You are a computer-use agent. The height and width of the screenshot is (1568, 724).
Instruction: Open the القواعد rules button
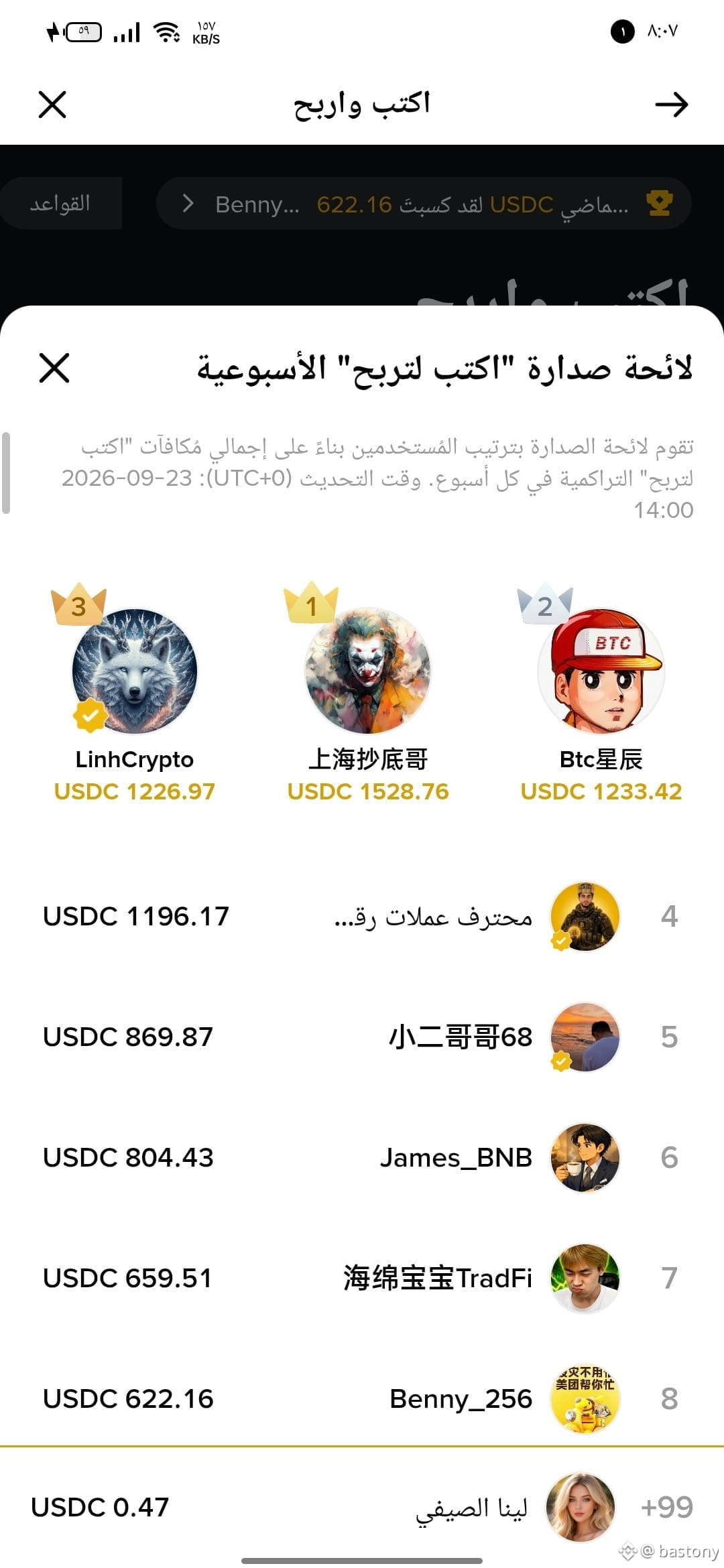pyautogui.click(x=60, y=203)
